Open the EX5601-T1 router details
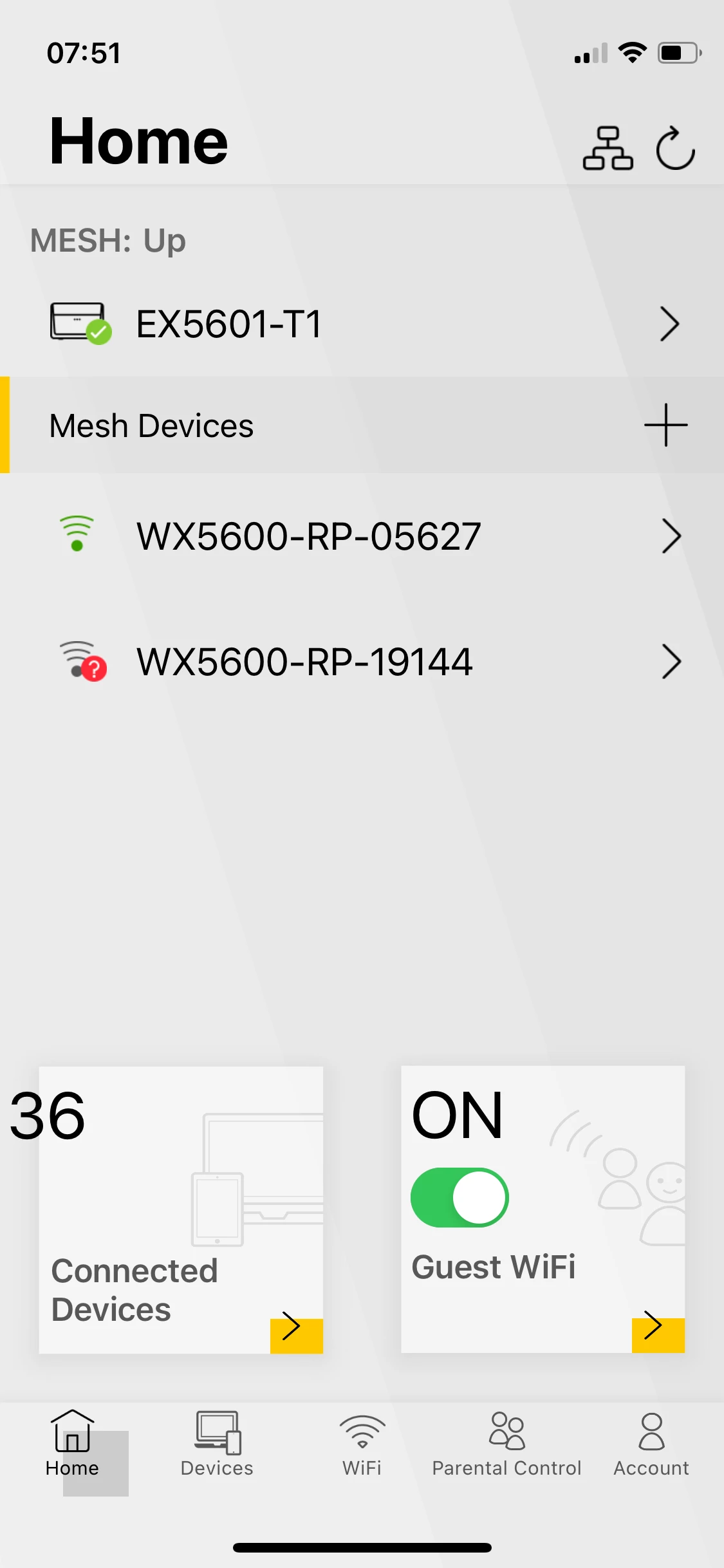724x1568 pixels. coord(362,324)
